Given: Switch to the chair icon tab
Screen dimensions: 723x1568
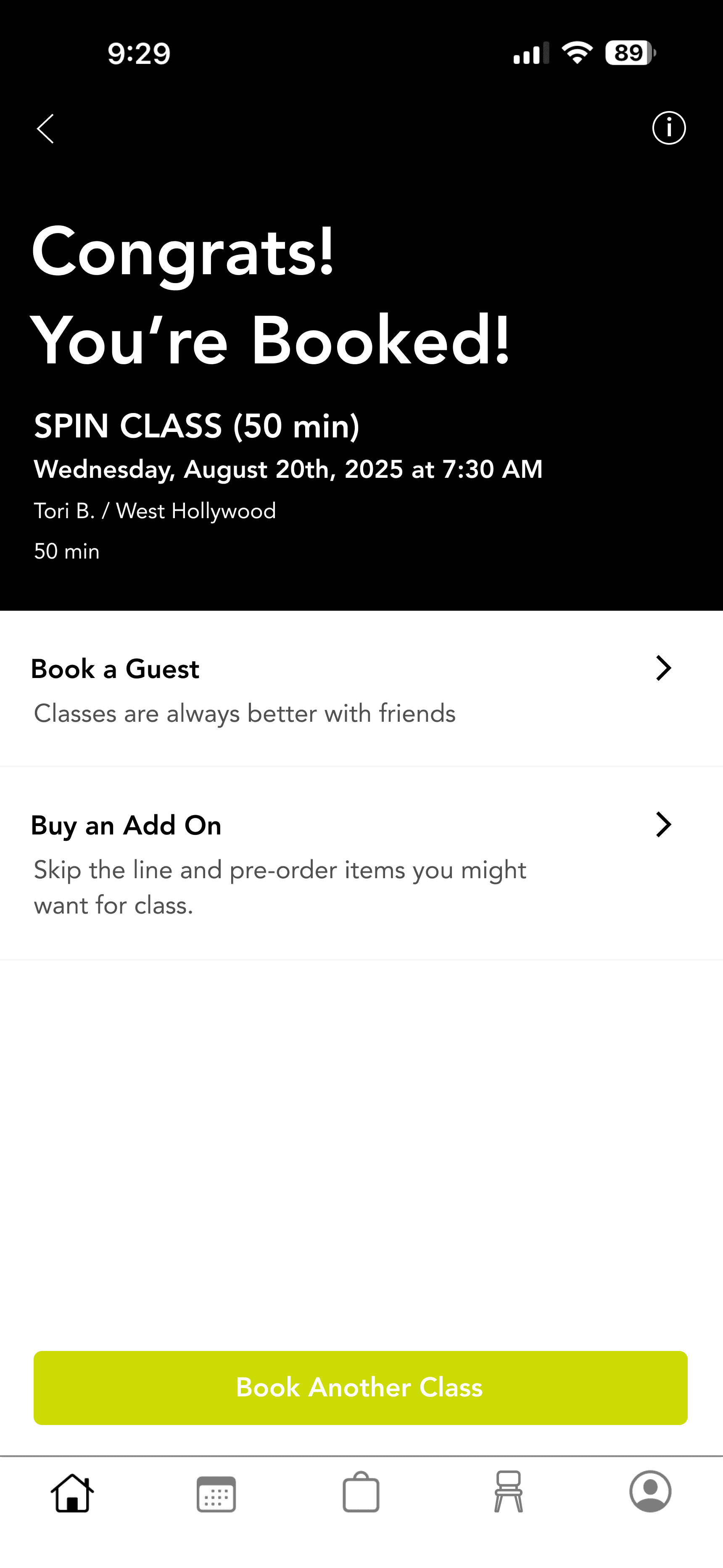Looking at the screenshot, I should pos(508,1491).
